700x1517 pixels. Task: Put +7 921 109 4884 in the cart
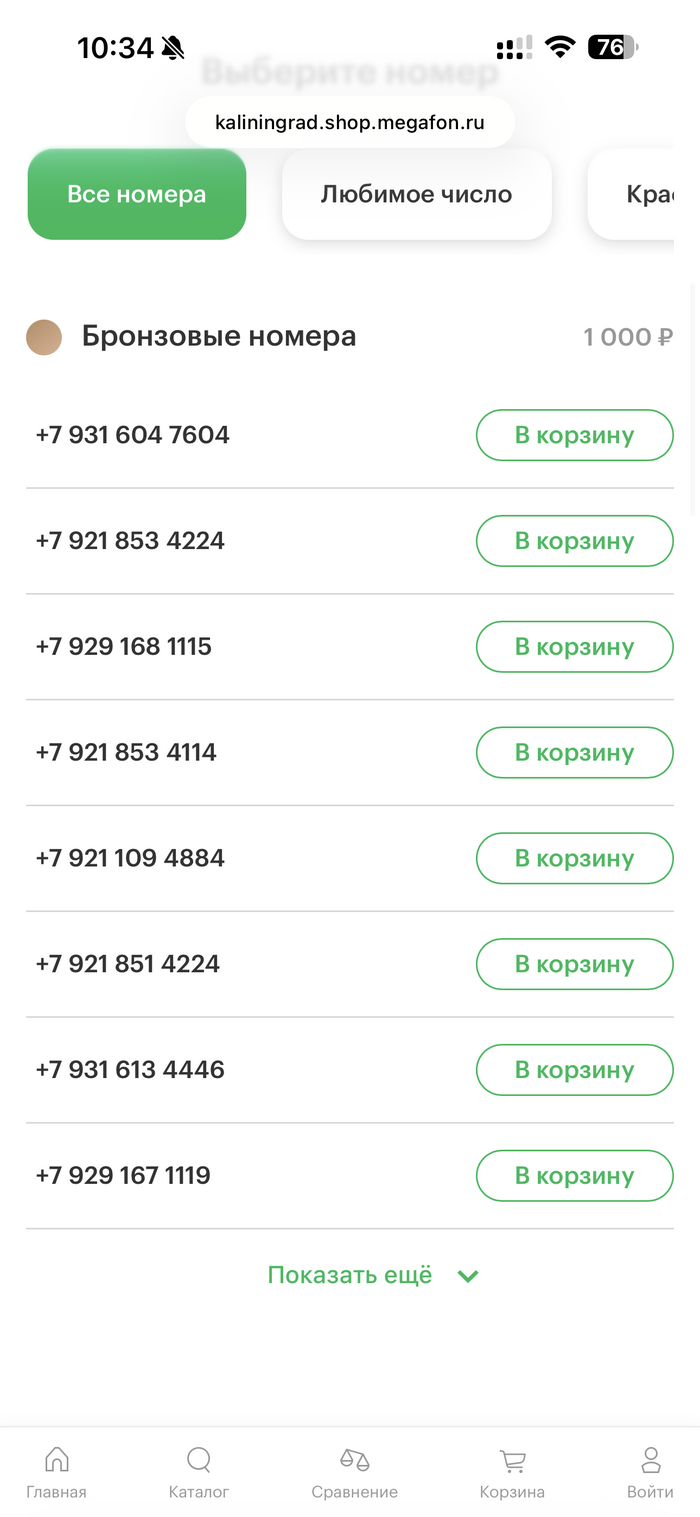point(574,859)
